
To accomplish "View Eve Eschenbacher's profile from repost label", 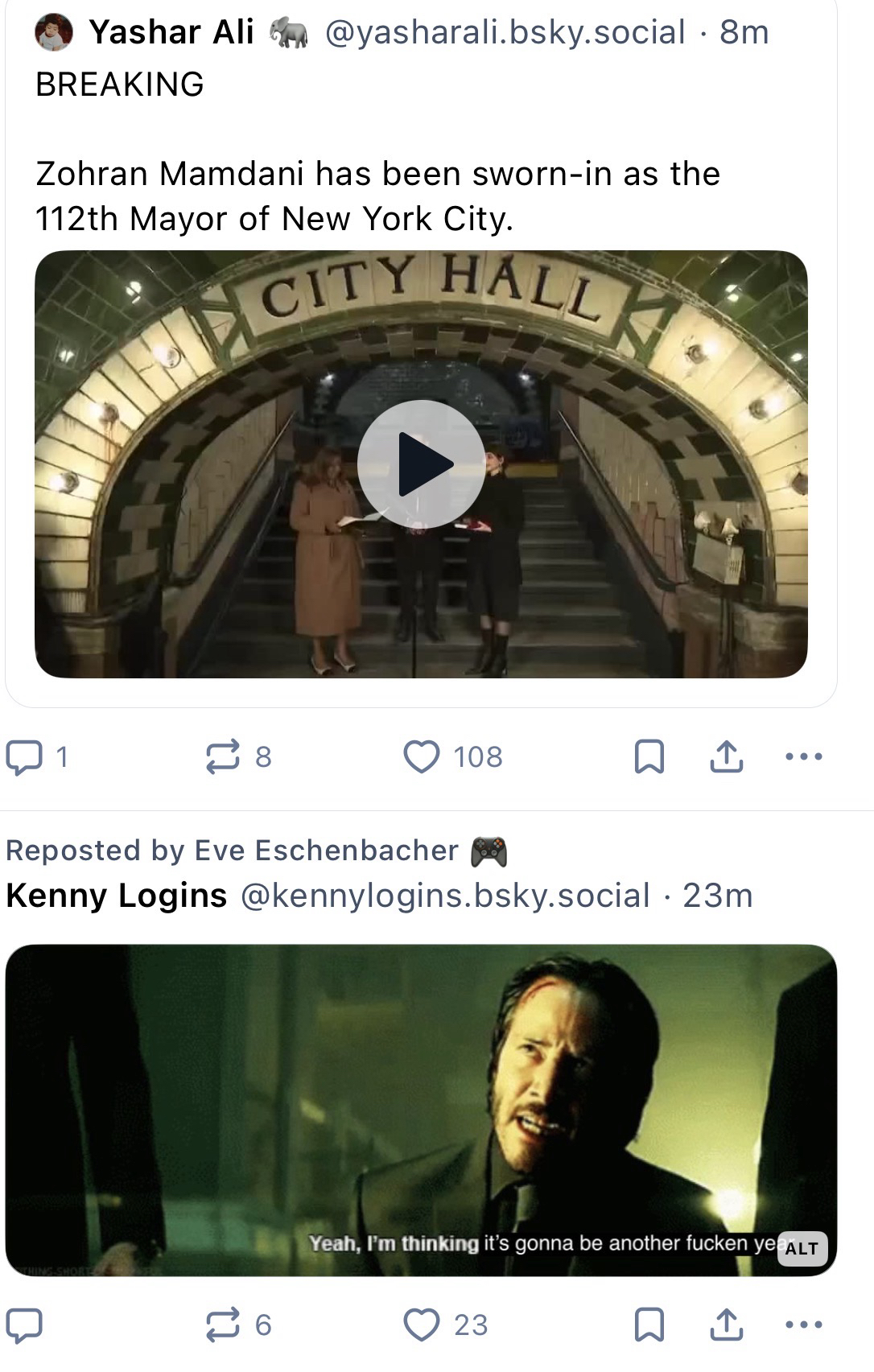I will point(326,851).
